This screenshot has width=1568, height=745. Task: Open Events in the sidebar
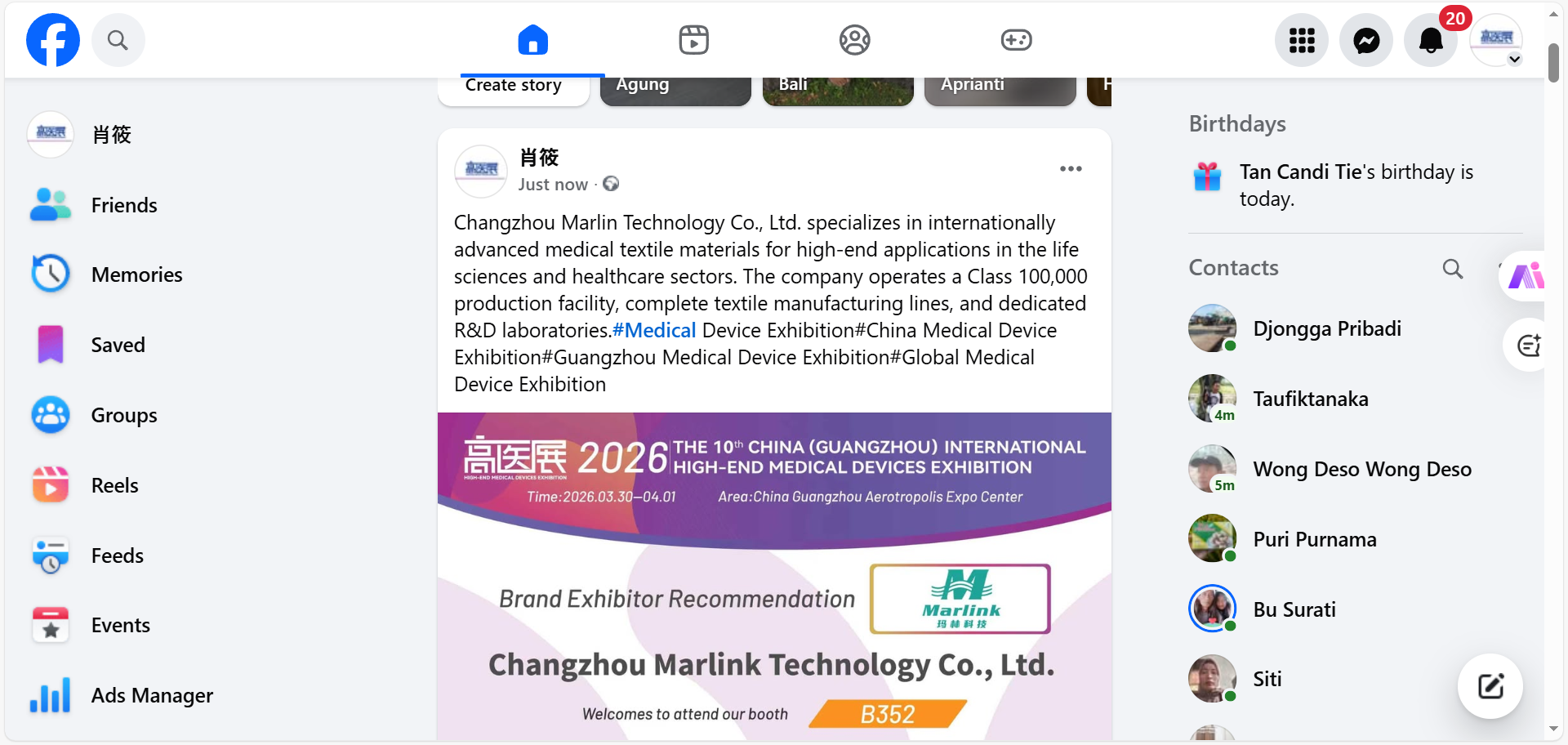click(120, 625)
